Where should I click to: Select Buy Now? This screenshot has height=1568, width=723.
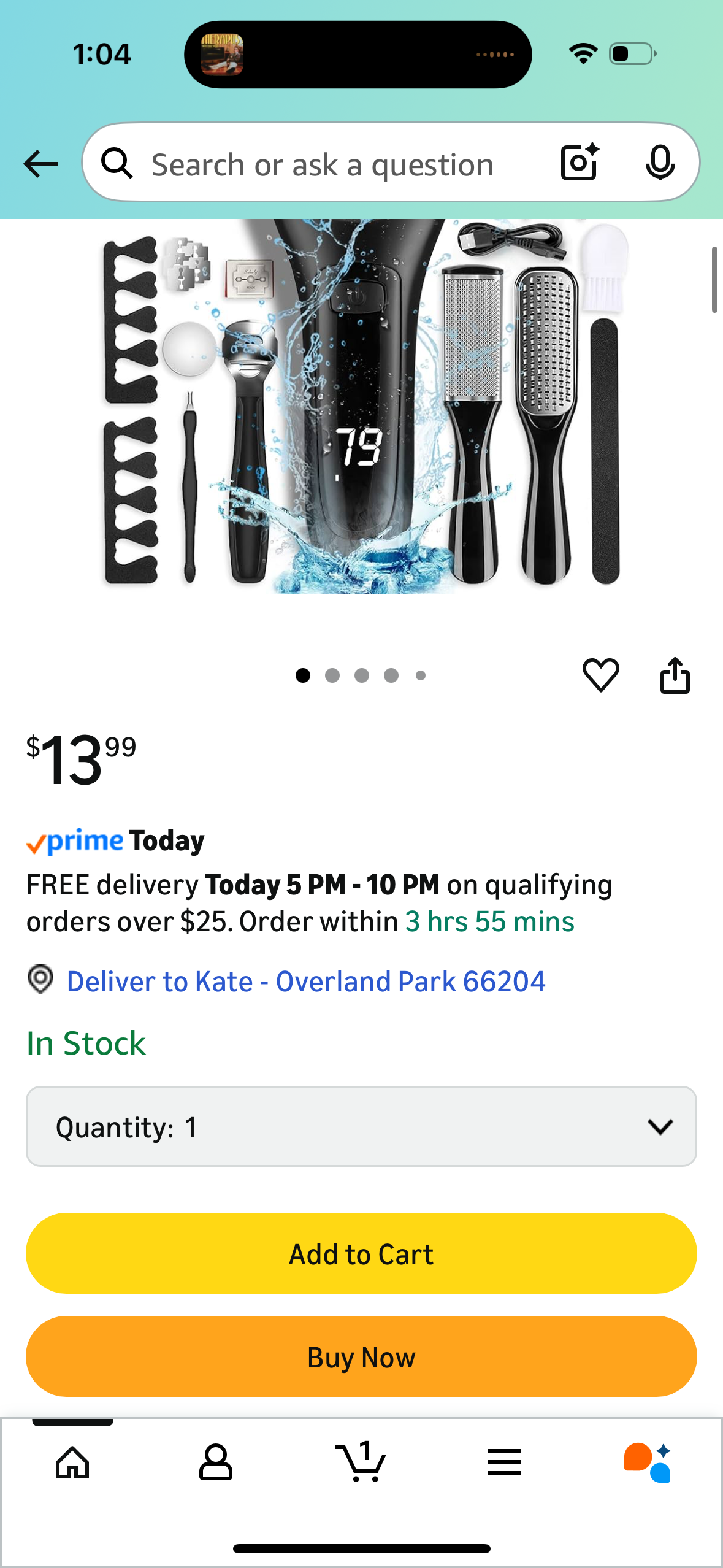coord(361,1356)
